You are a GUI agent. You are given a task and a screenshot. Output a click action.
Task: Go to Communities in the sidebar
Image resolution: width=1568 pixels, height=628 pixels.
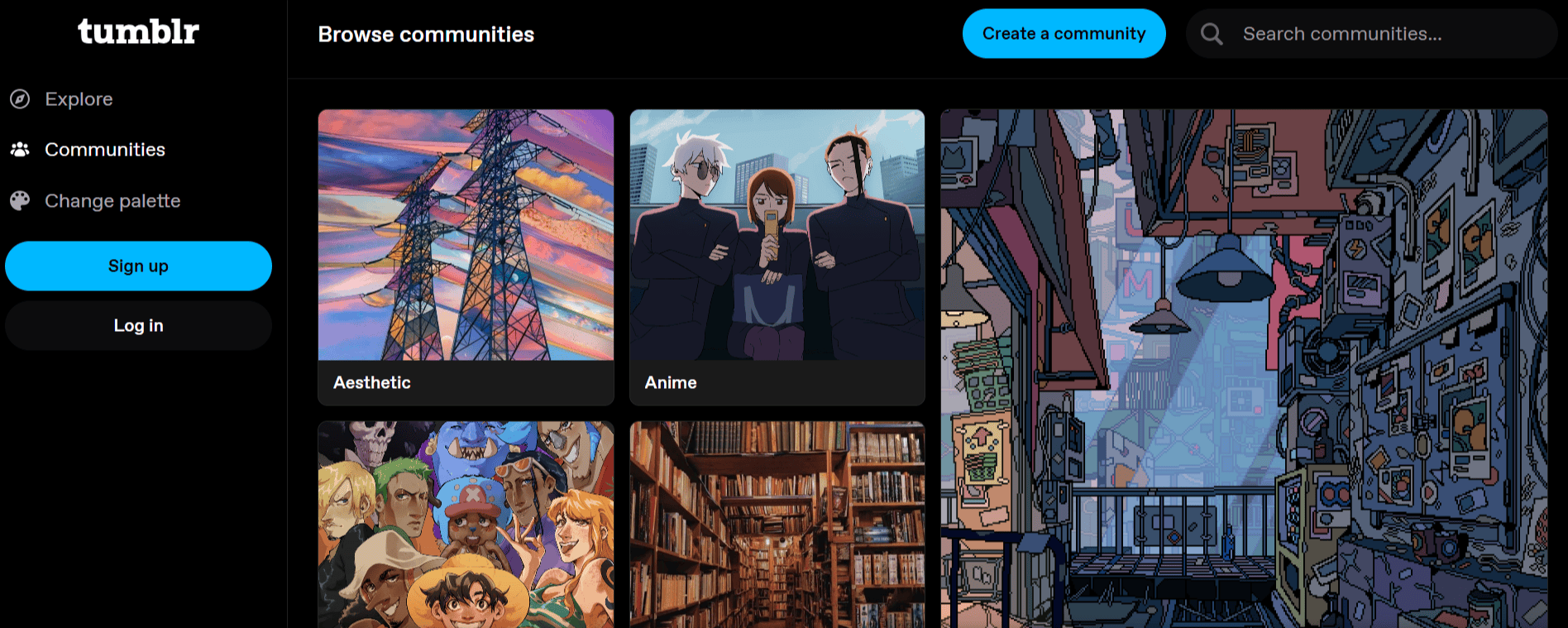pyautogui.click(x=104, y=150)
